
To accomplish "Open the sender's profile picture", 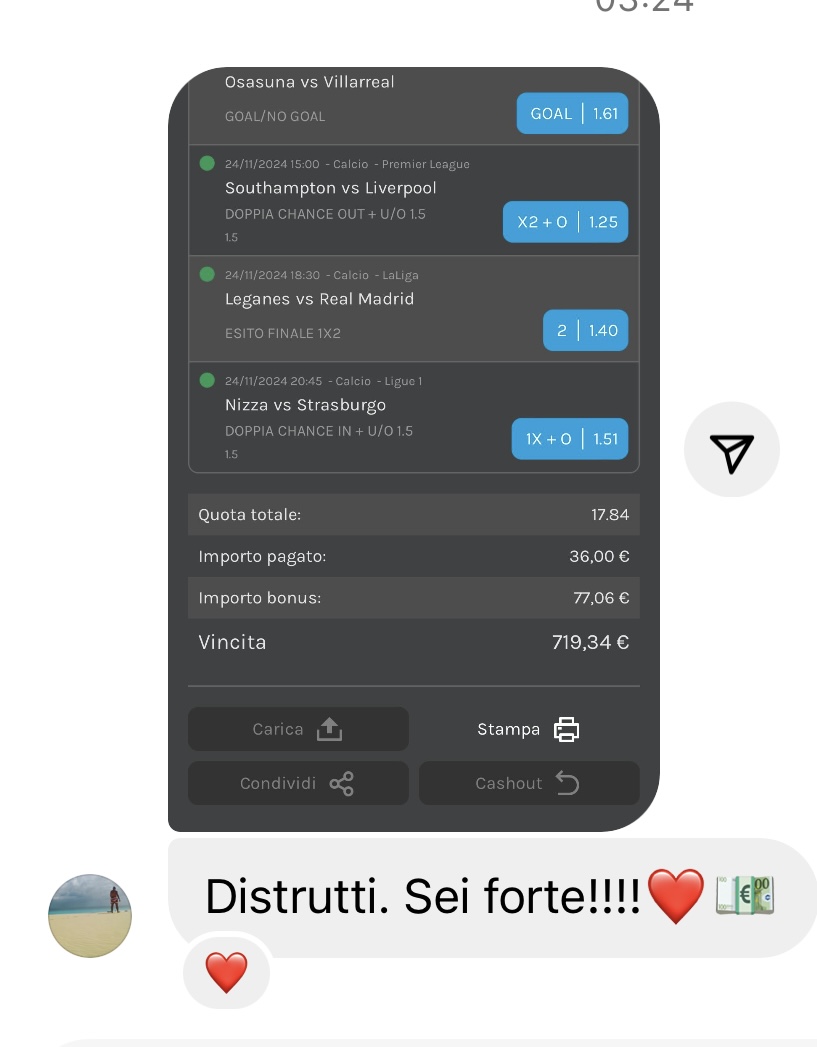I will click(90, 916).
